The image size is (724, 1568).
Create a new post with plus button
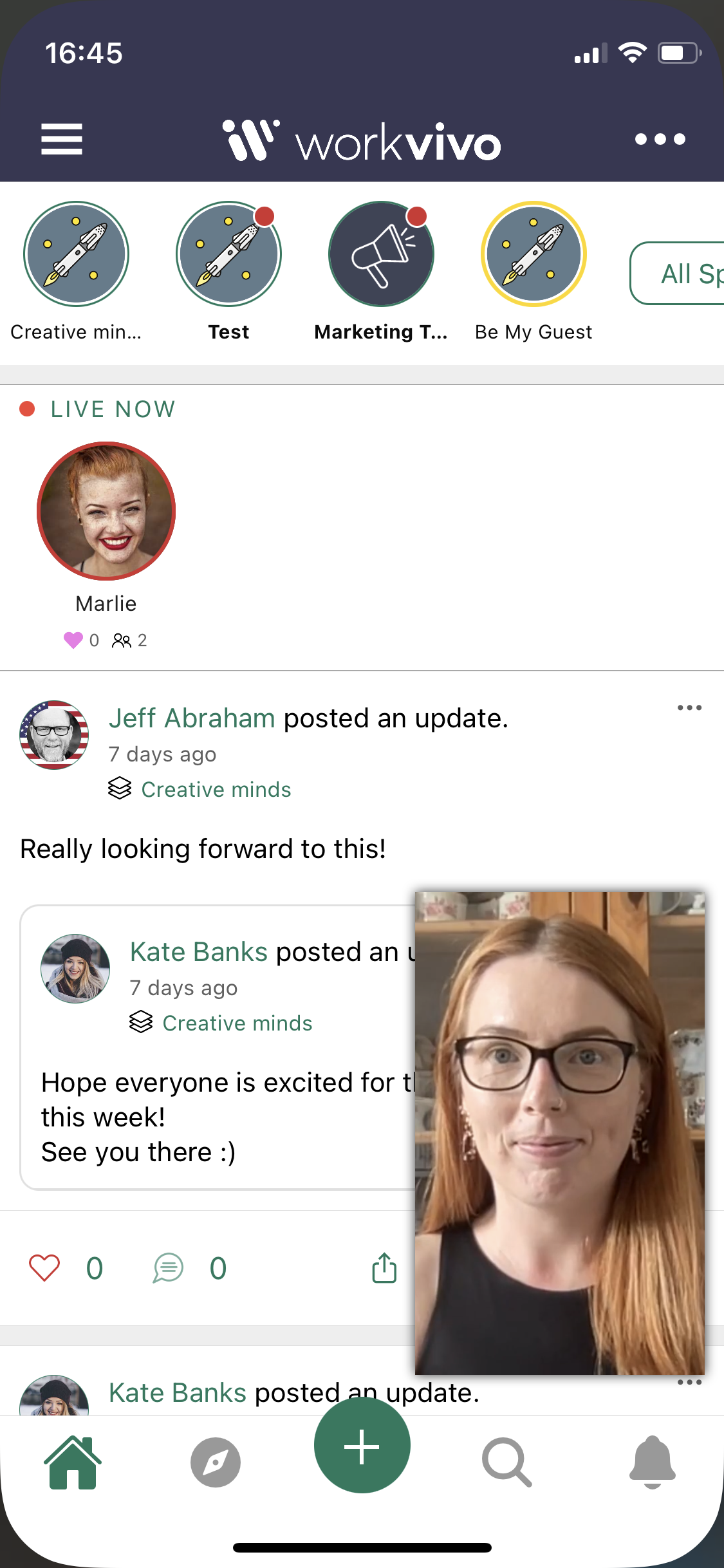coord(362,1445)
